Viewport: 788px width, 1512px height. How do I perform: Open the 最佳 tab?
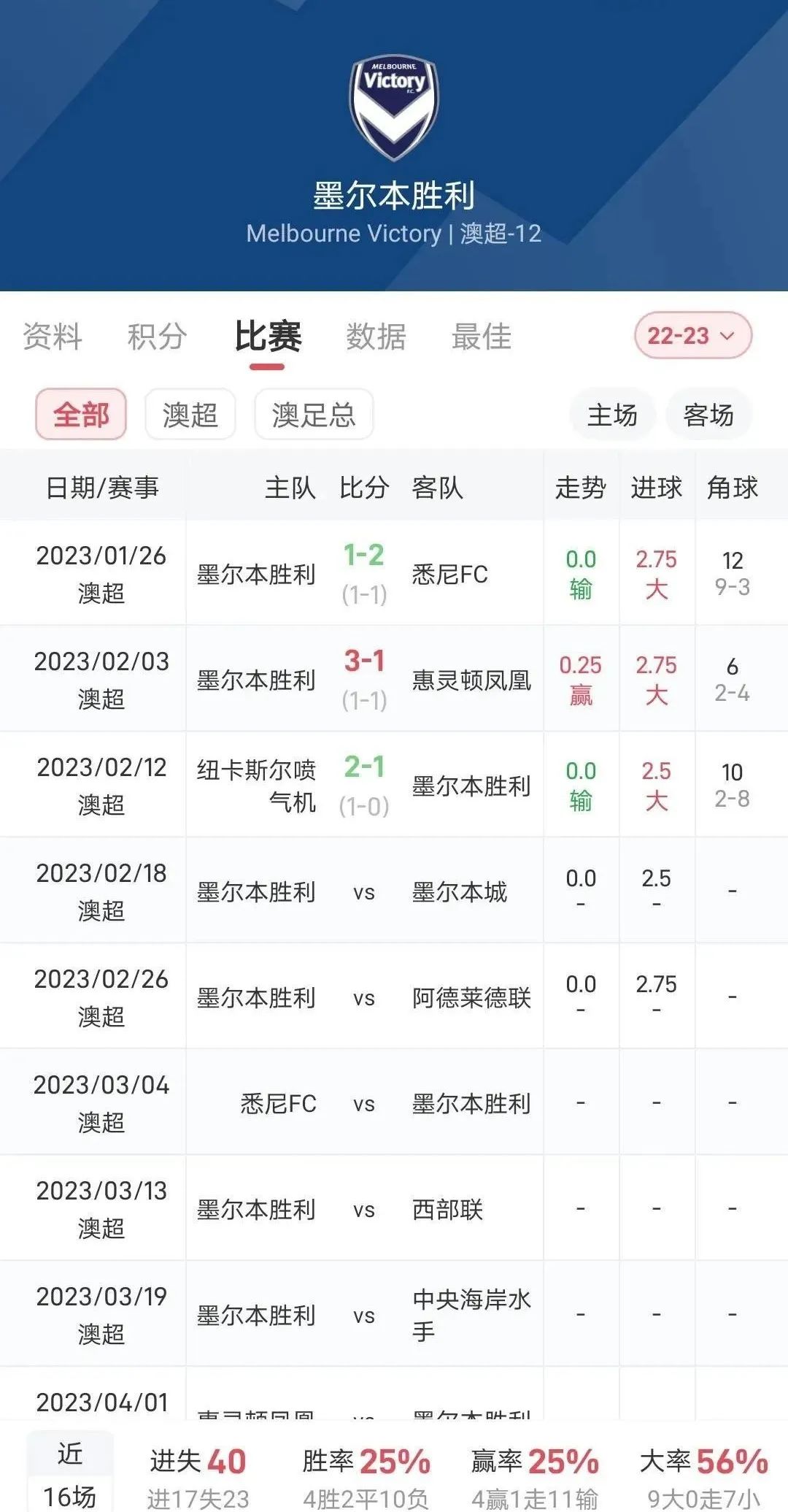[482, 337]
